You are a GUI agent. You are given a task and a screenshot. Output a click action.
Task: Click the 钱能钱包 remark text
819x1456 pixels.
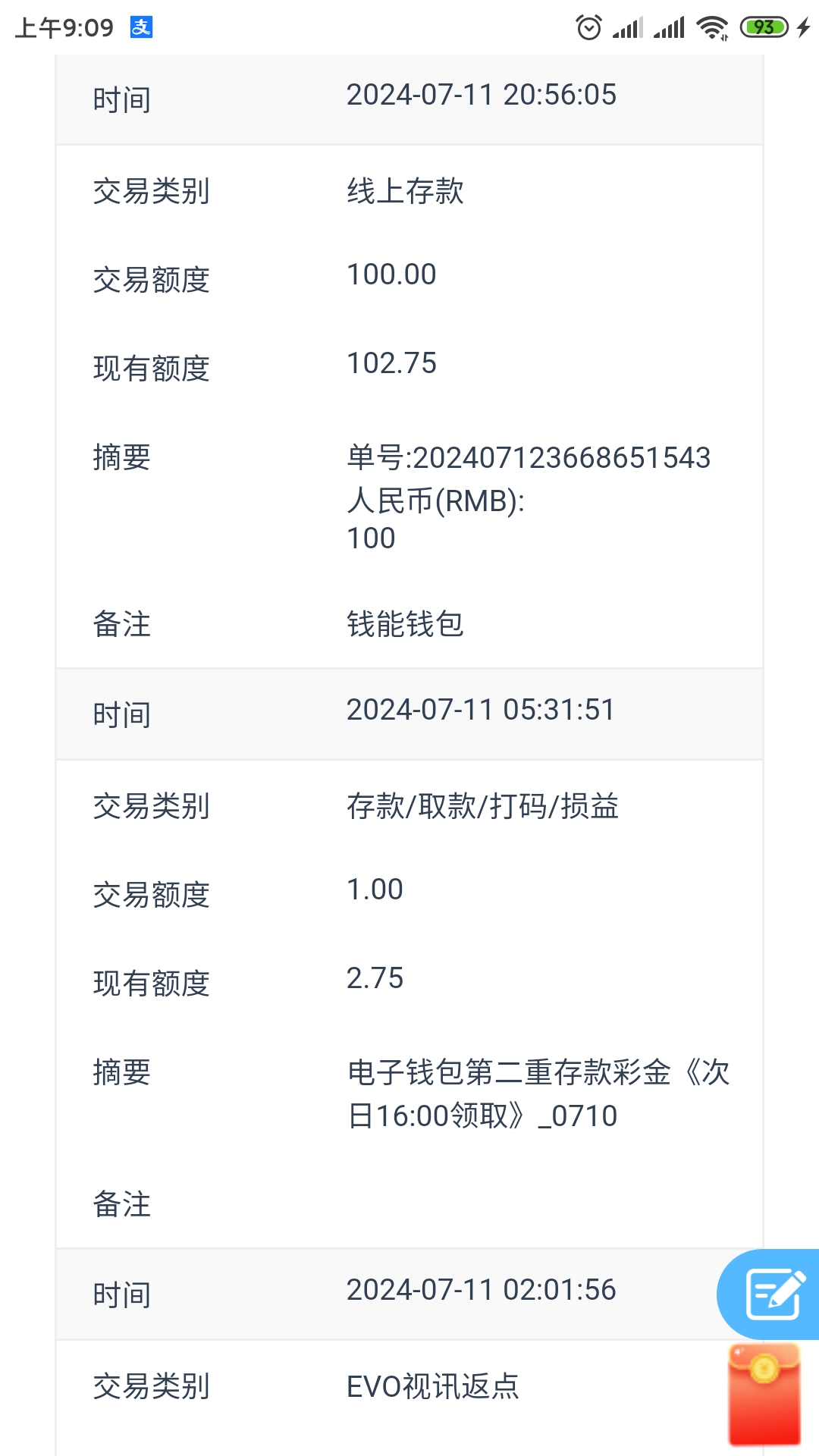click(x=406, y=624)
